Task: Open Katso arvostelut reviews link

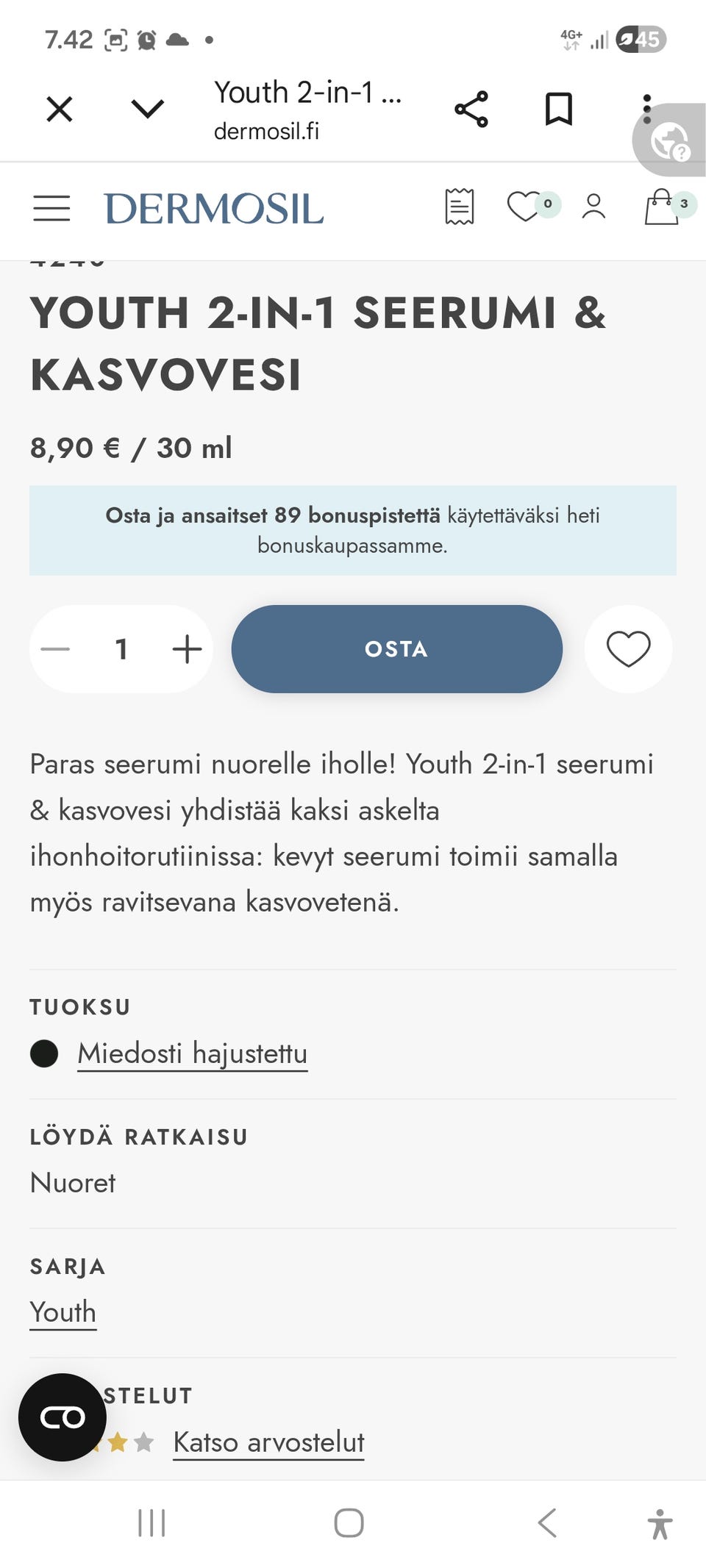Action: point(268,1442)
